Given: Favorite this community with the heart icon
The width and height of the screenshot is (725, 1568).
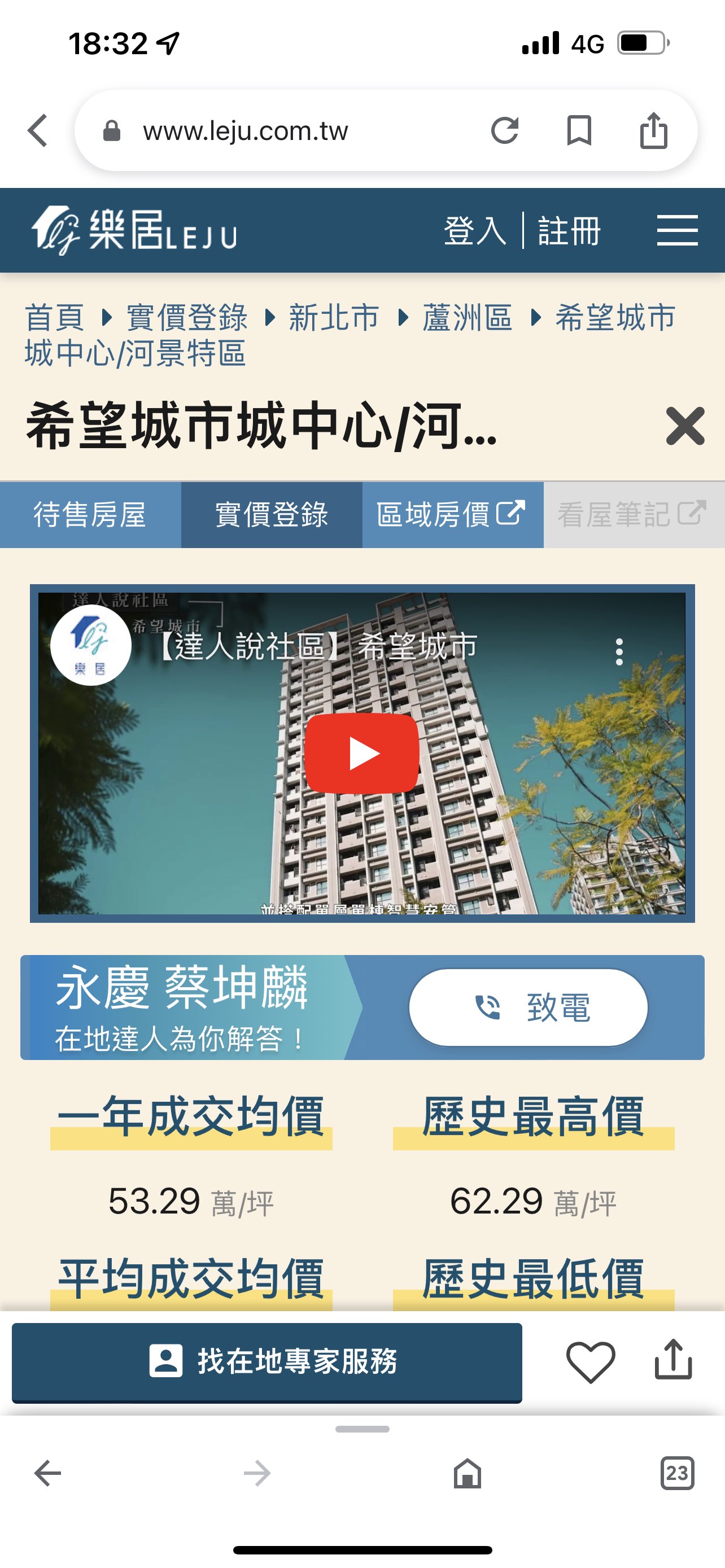Looking at the screenshot, I should (x=591, y=1361).
